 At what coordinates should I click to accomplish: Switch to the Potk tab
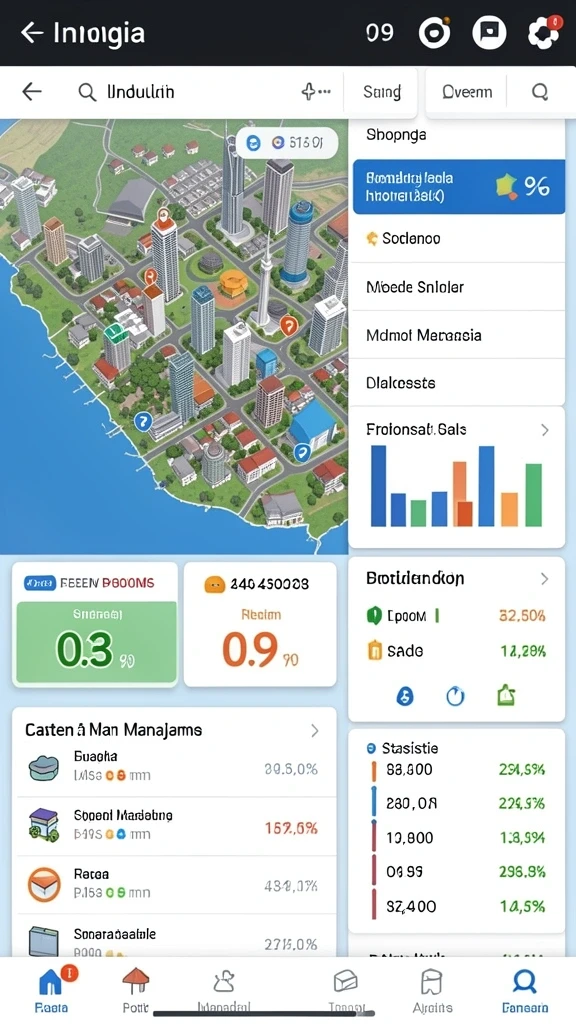pos(136,989)
